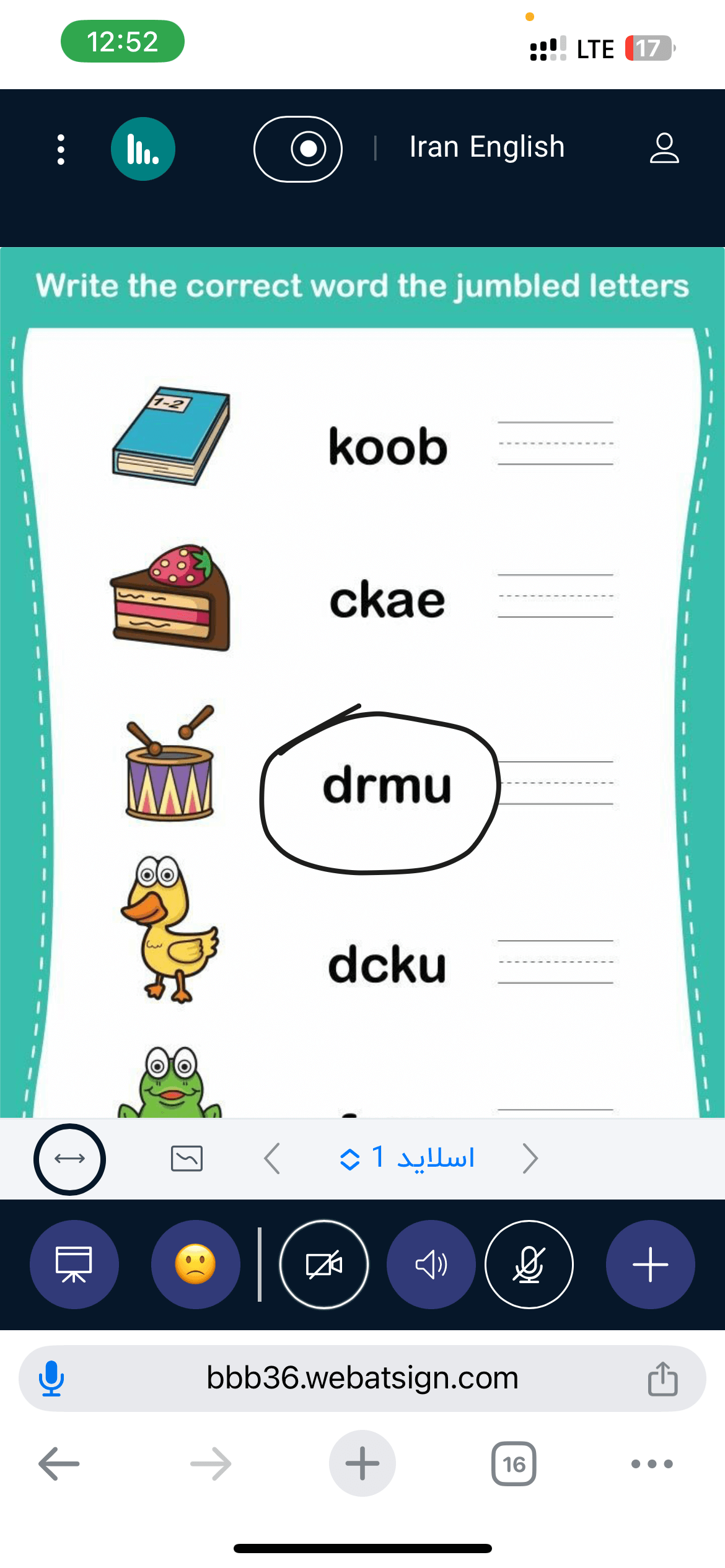Open the plus actions menu

(650, 1264)
